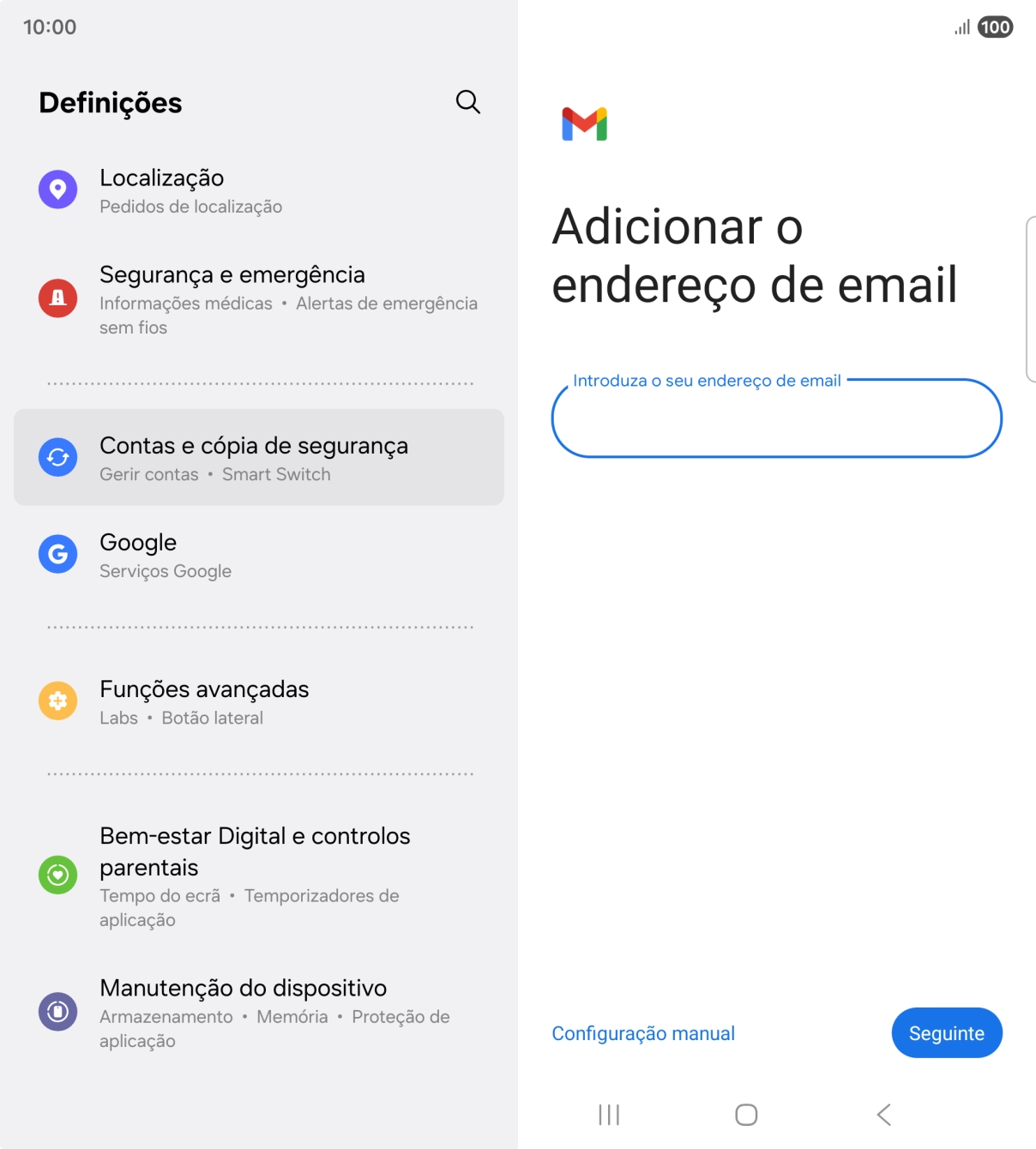Image resolution: width=1036 pixels, height=1149 pixels.
Task: Focus the email address input field
Action: [776, 420]
